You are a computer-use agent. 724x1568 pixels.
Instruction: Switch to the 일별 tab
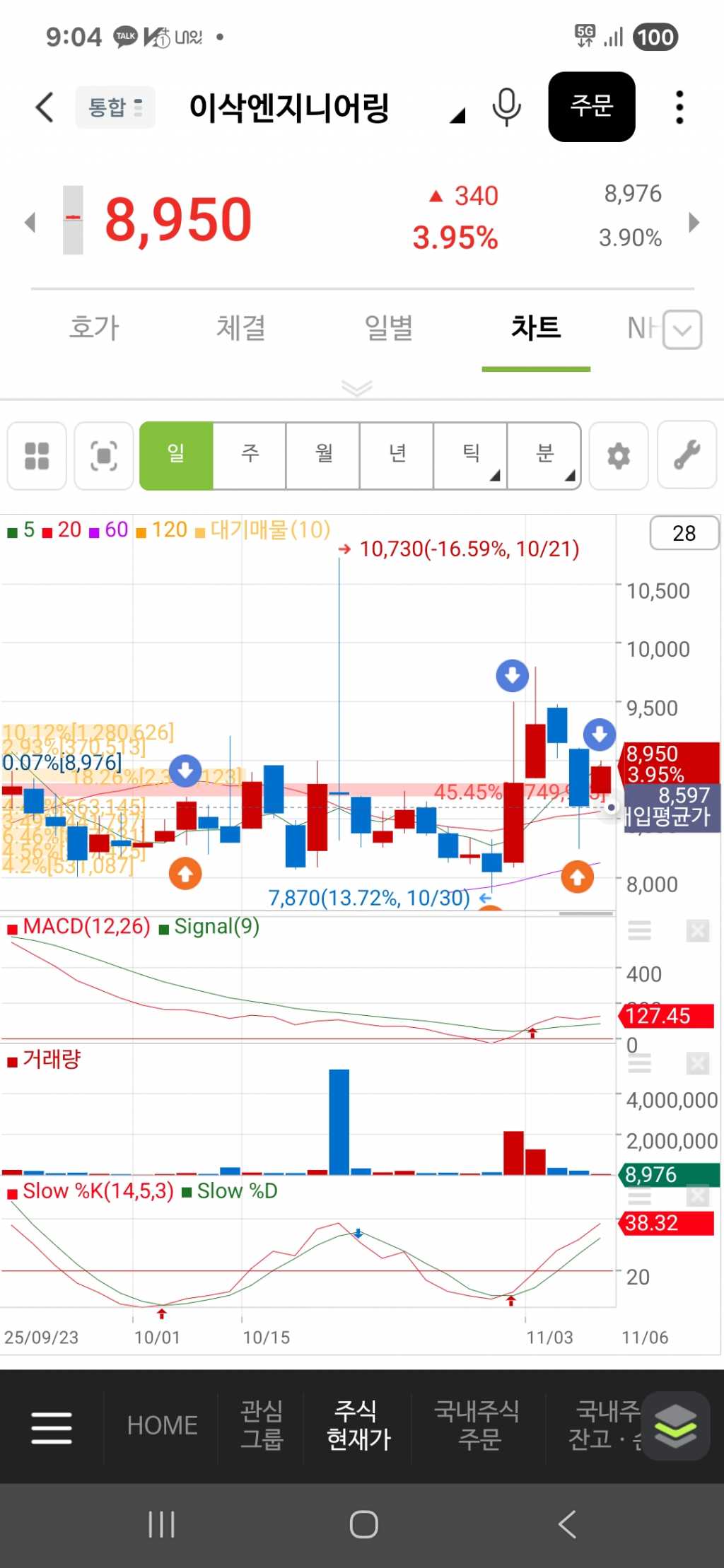click(x=388, y=328)
